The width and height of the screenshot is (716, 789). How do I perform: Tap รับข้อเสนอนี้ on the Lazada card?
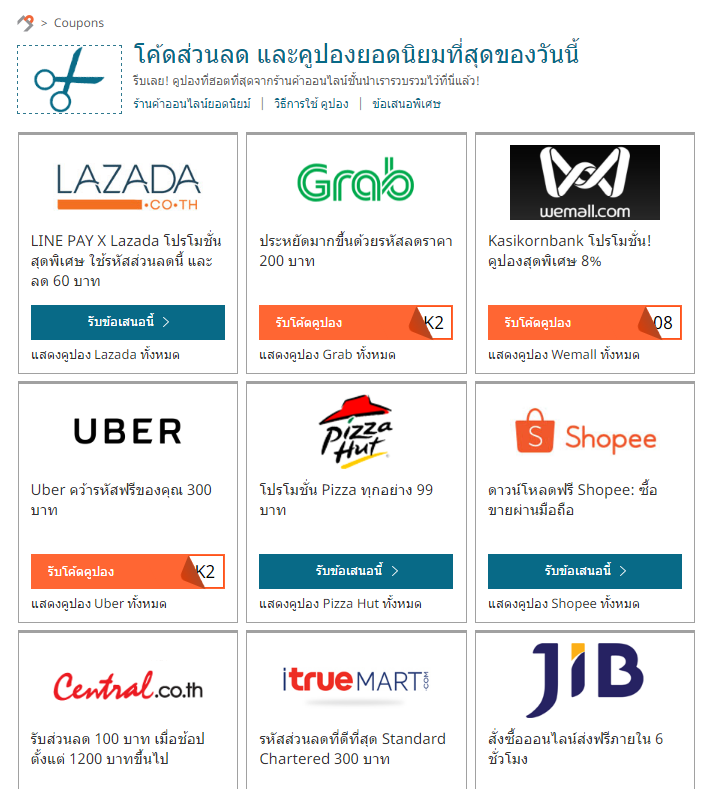[x=128, y=322]
